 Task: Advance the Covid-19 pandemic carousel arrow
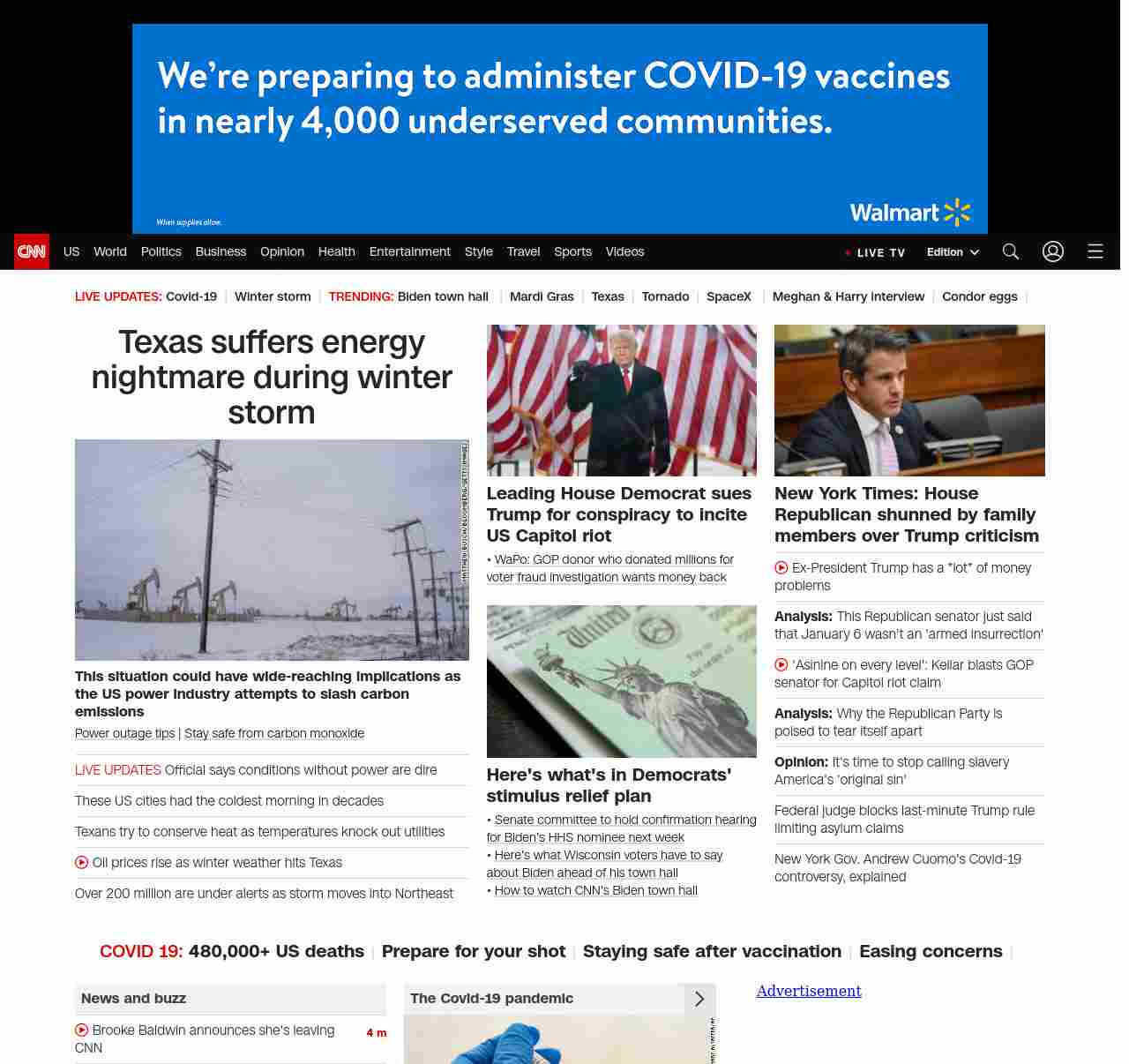pyautogui.click(x=699, y=999)
